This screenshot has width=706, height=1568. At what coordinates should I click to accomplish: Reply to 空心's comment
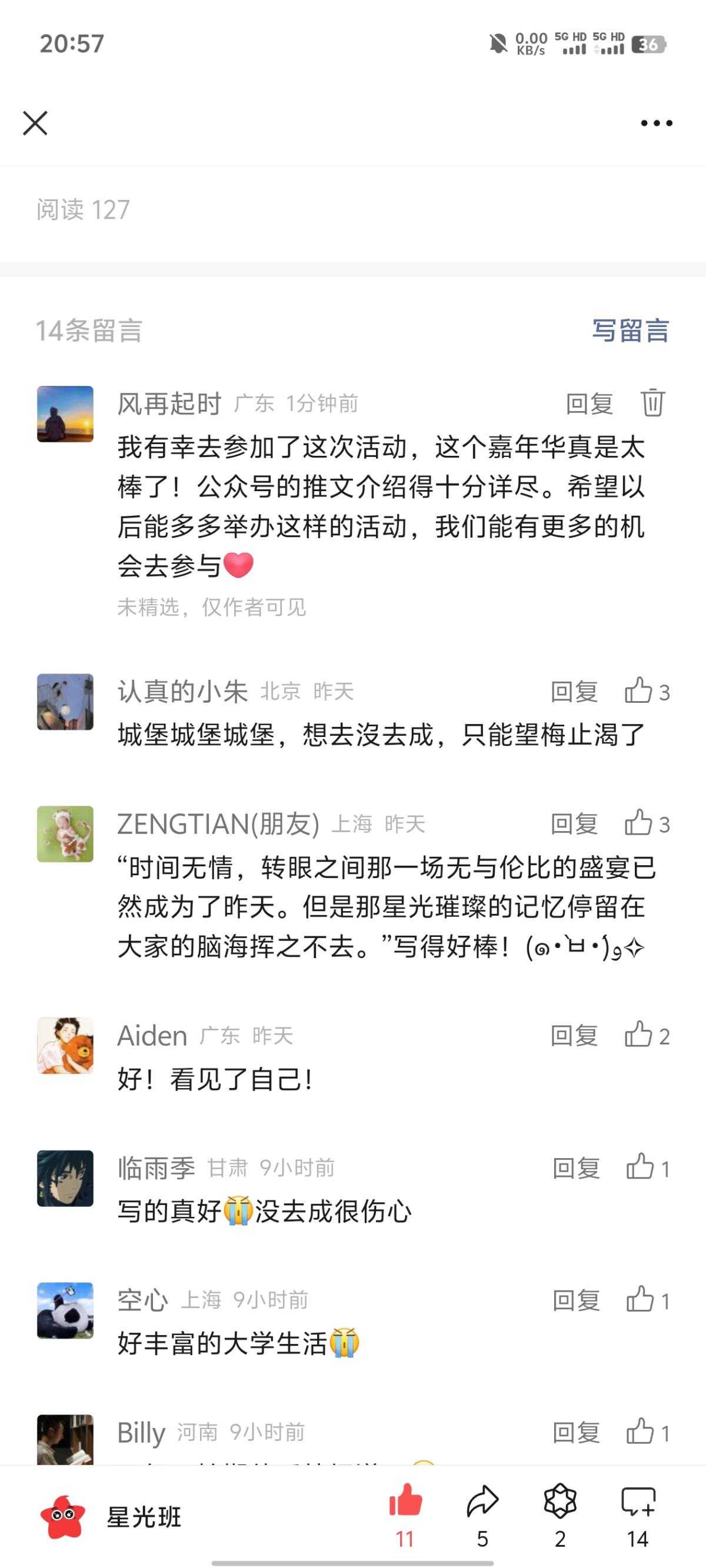tap(575, 1300)
